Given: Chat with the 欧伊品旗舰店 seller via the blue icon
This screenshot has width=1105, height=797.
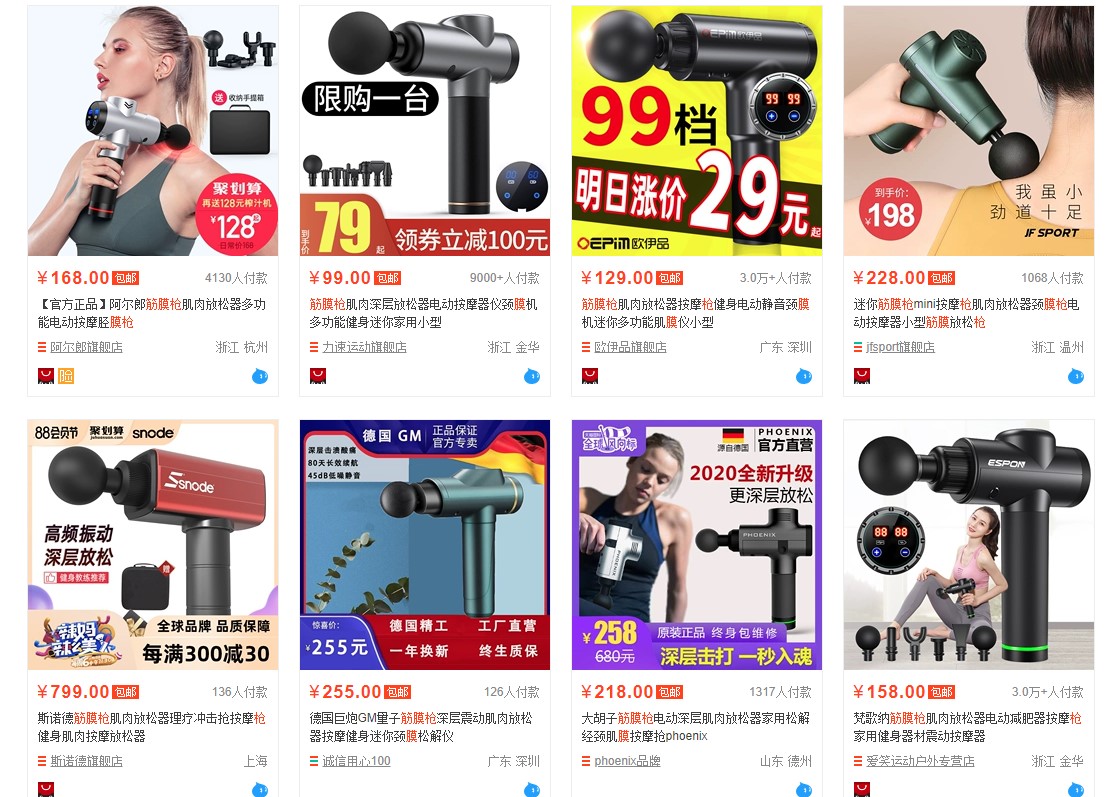Looking at the screenshot, I should pos(804,376).
